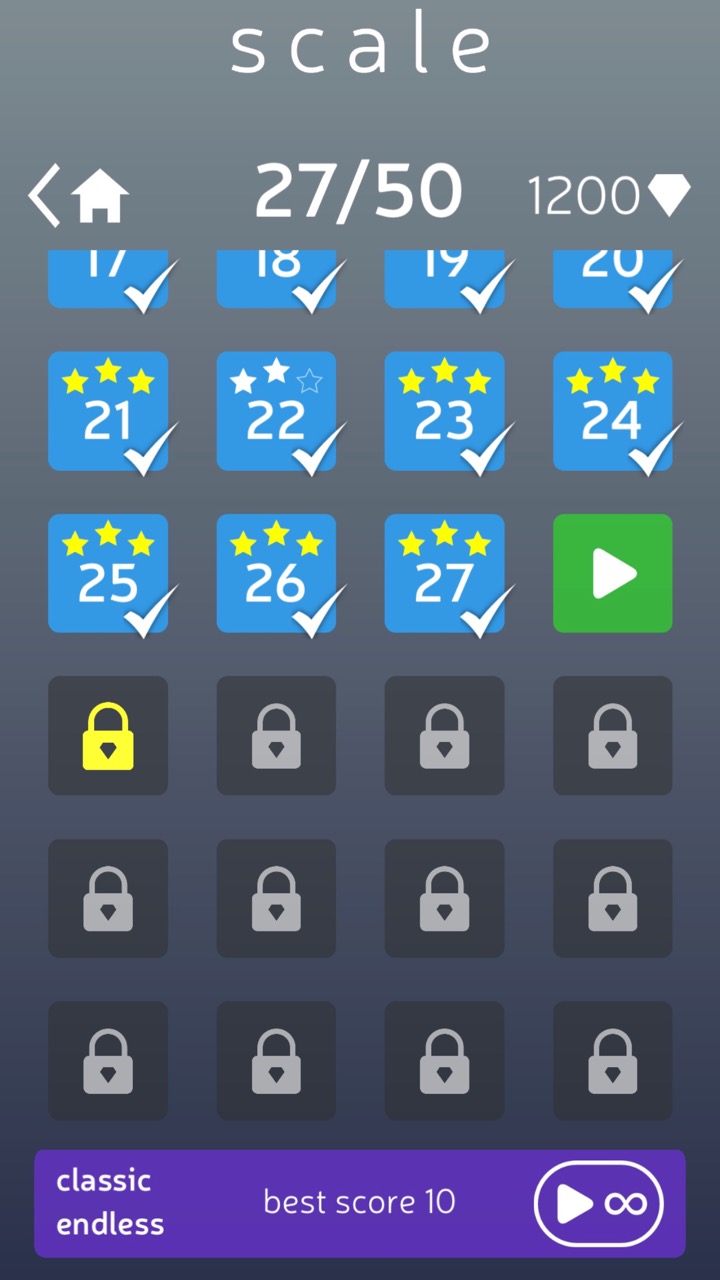Viewport: 720px width, 1280px height.
Task: Start classic endless mode
Action: click(599, 1203)
